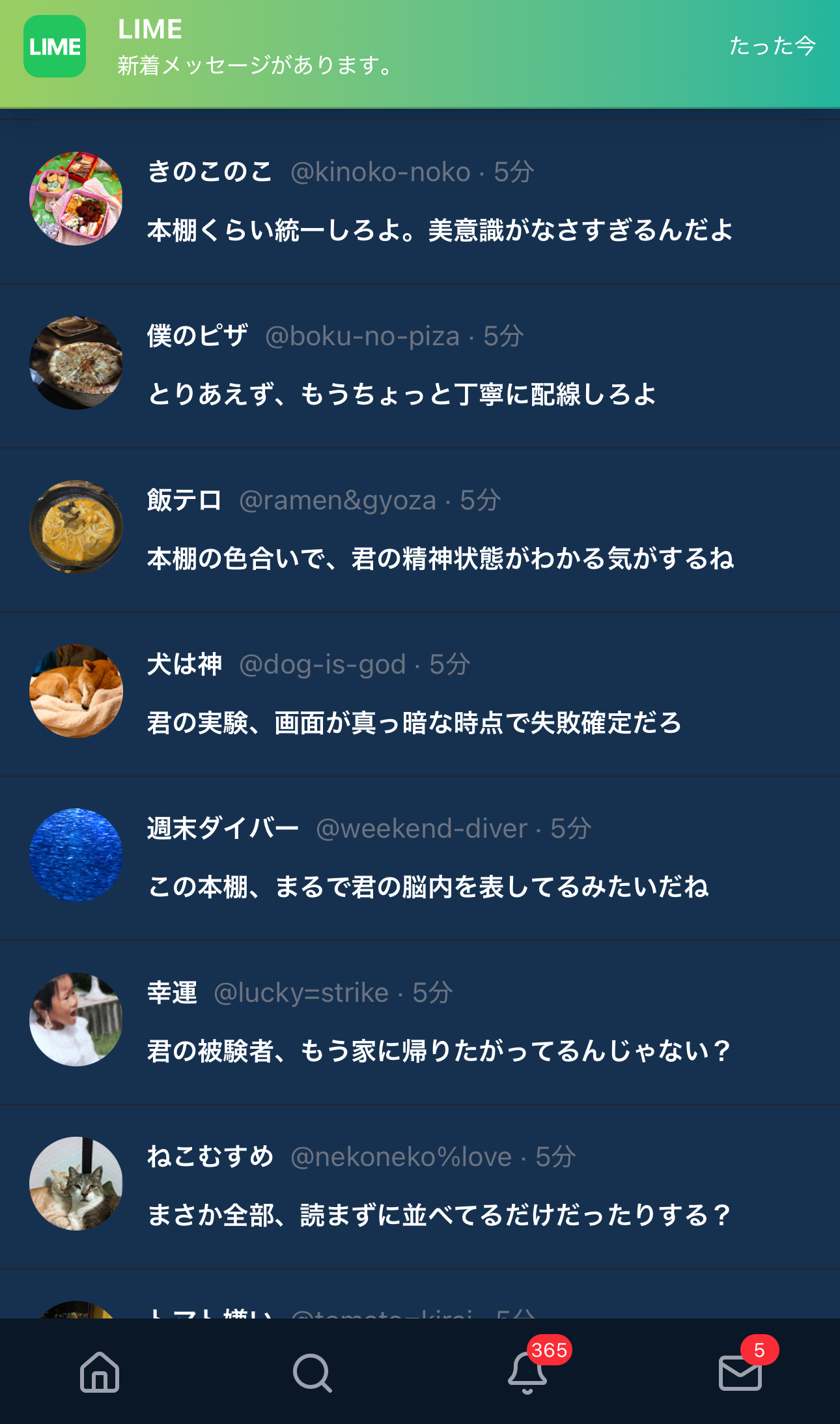Open the post by ねこむすめ
Image resolution: width=840 pixels, height=1424 pixels.
440,1216
